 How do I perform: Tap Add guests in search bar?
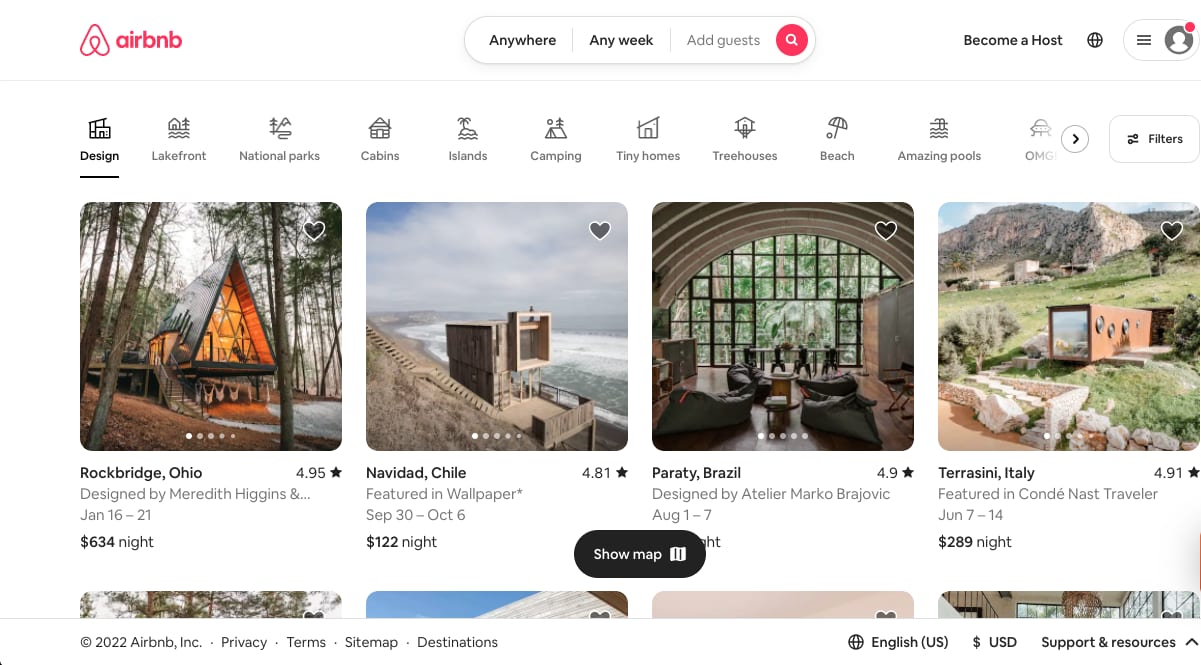click(x=723, y=40)
